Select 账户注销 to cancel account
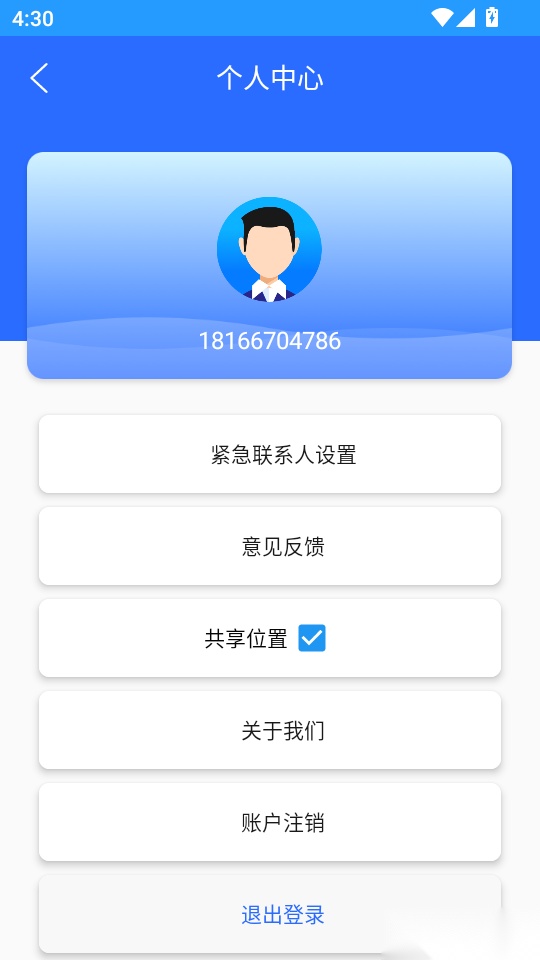Screen dimensions: 540x960 tap(270, 822)
